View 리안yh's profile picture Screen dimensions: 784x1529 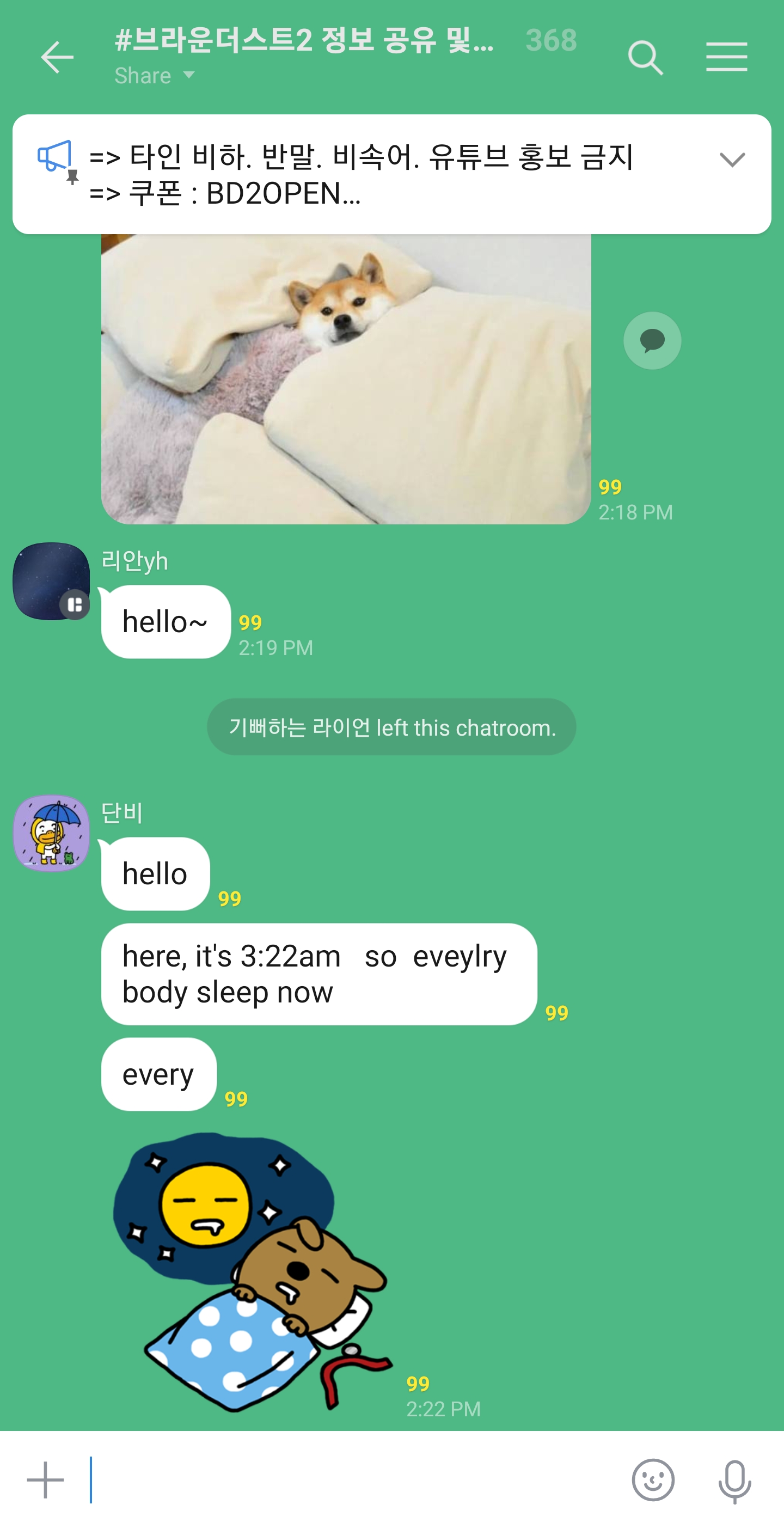coord(52,581)
